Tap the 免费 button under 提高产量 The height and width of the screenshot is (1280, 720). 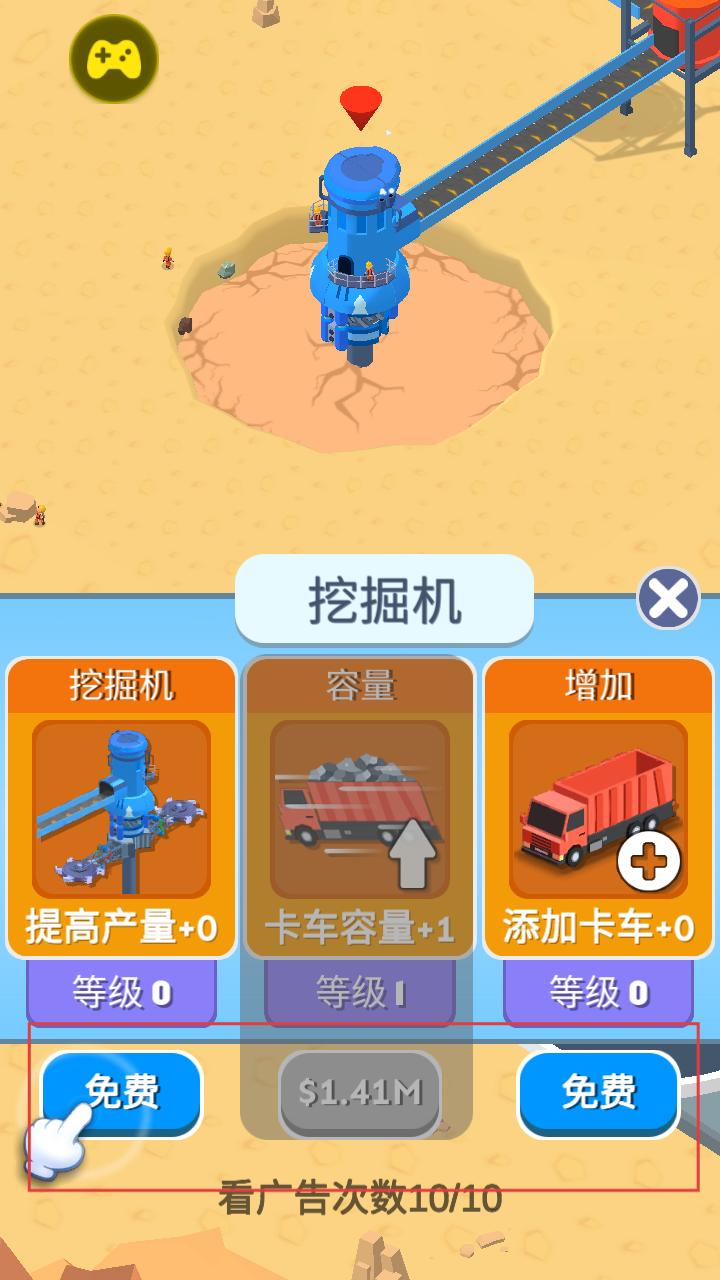point(122,1092)
